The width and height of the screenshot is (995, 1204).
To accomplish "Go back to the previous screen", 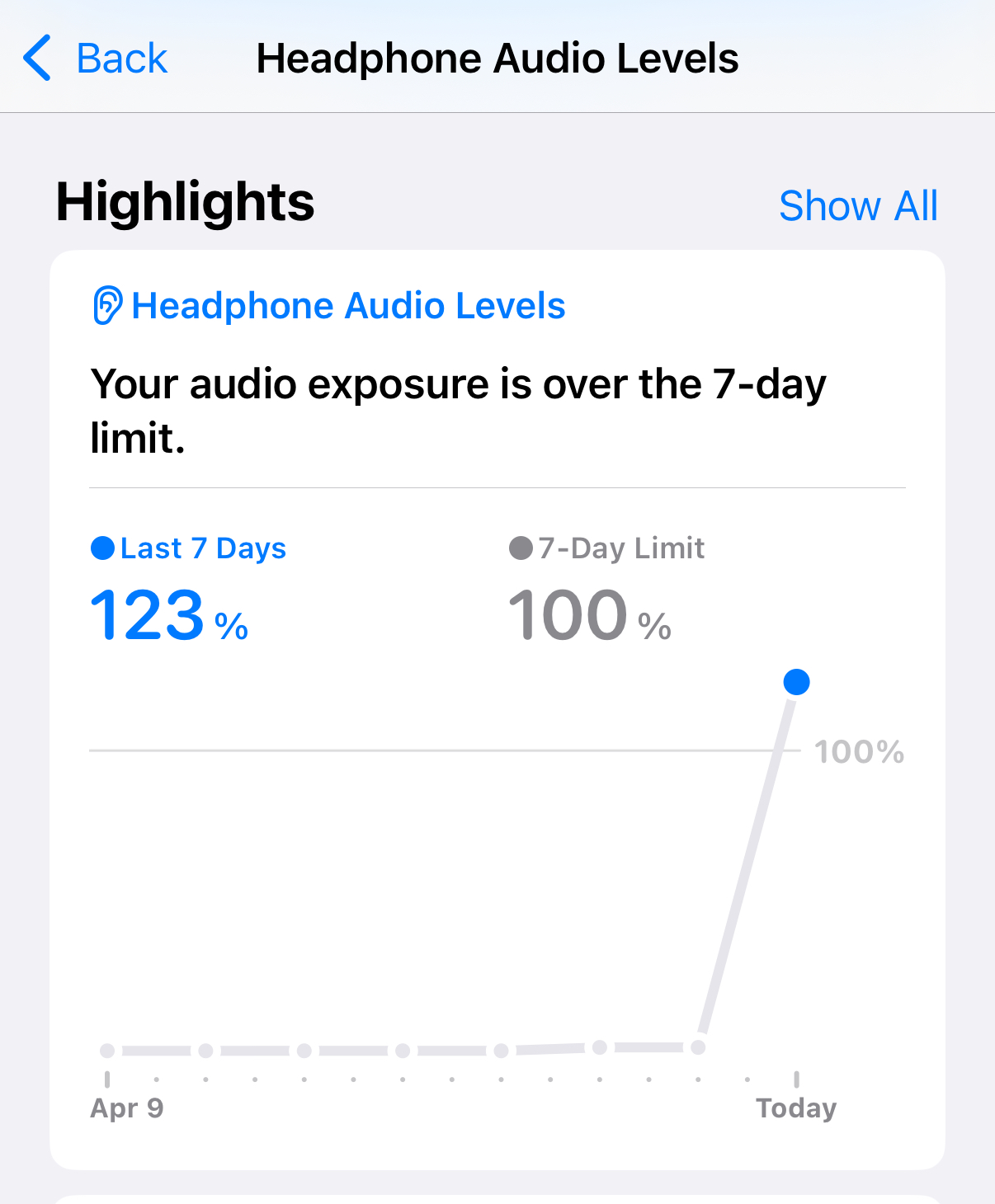I will 95,59.
